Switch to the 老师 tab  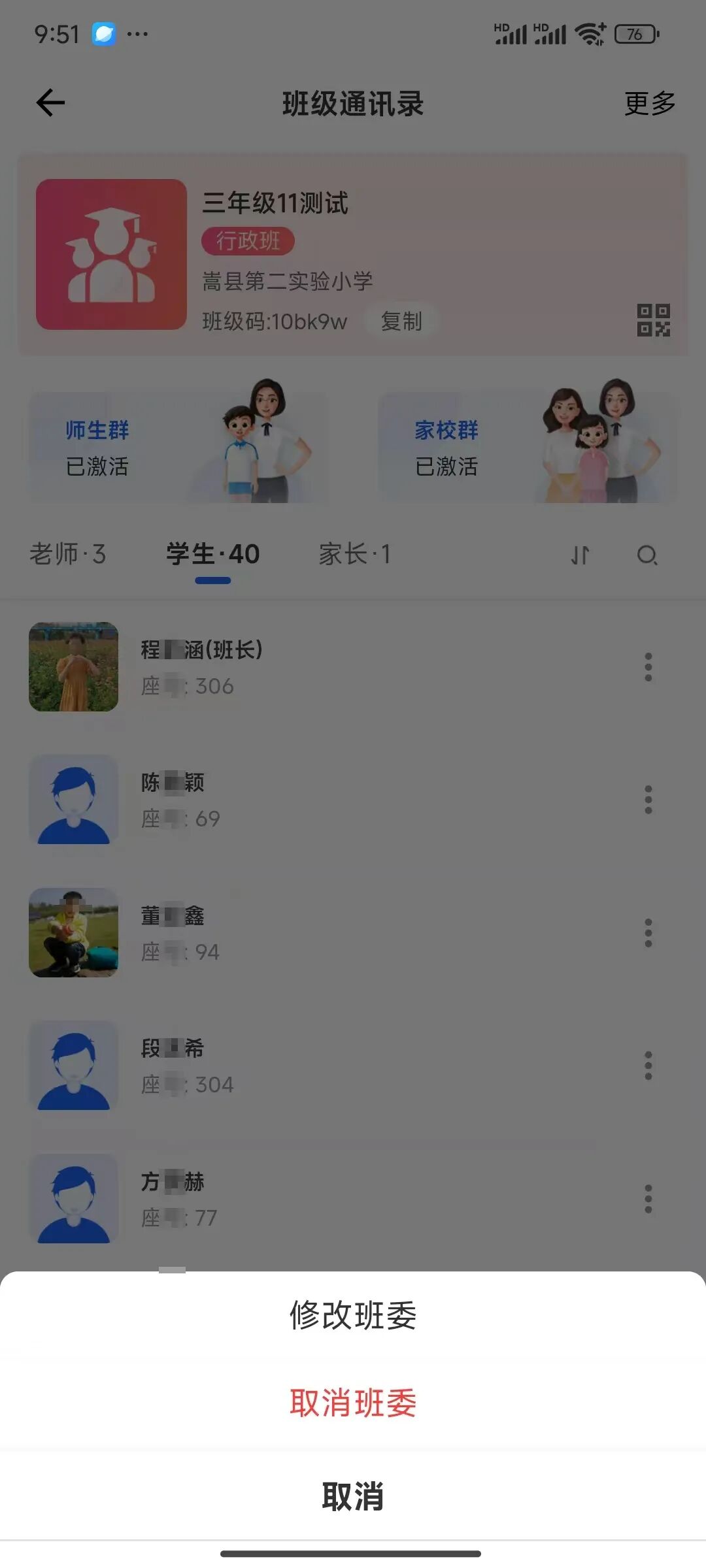tap(67, 553)
